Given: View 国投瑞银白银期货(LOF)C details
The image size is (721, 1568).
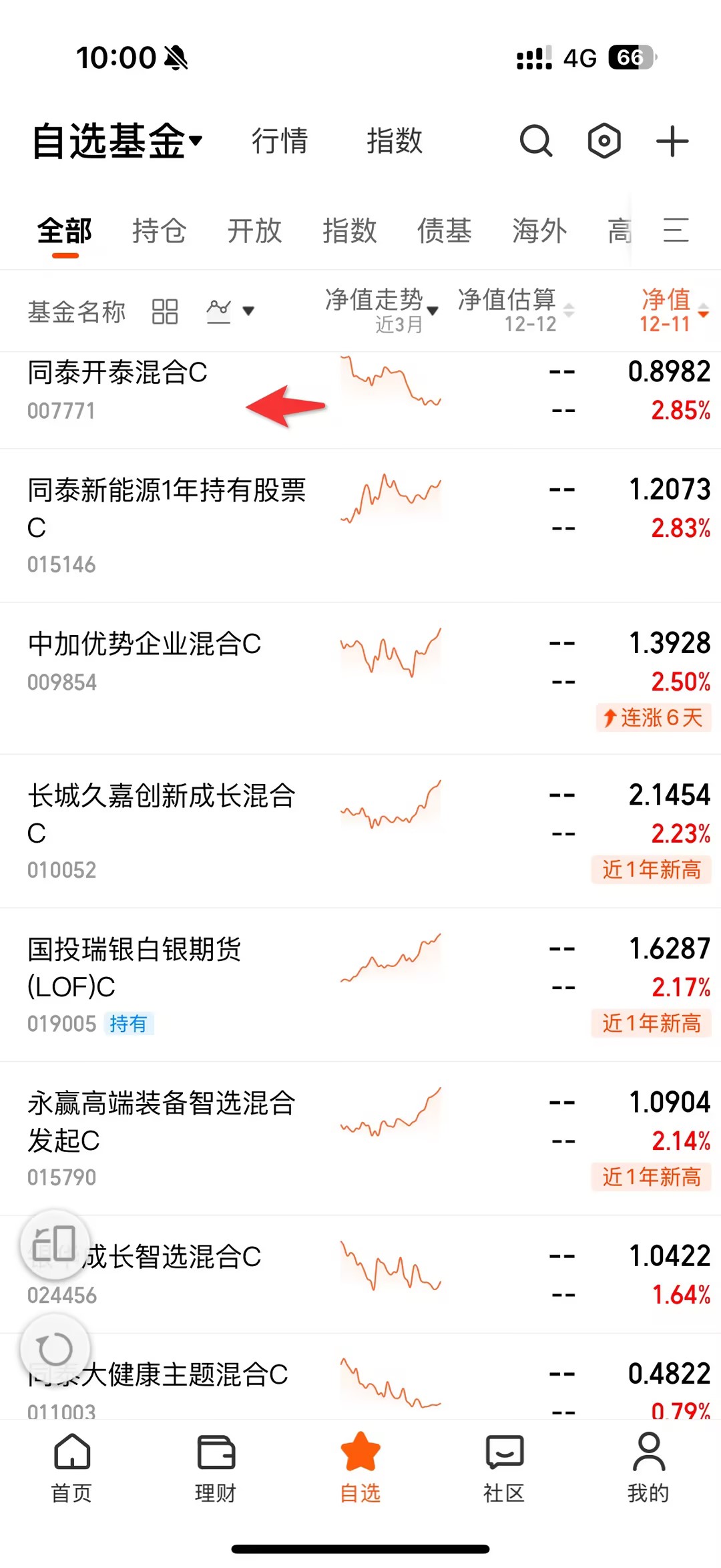Looking at the screenshot, I should [x=134, y=968].
